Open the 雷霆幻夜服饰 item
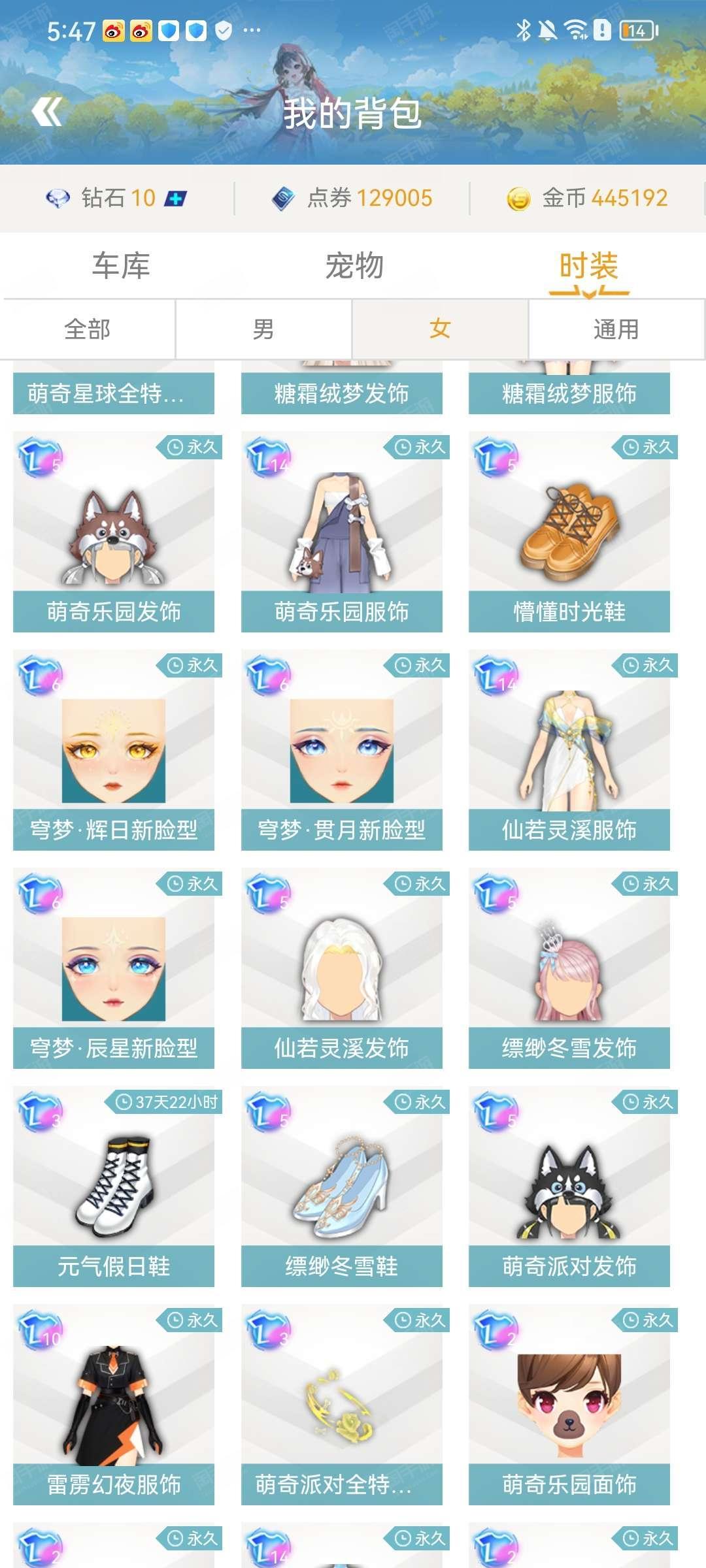The image size is (706, 1568). coord(114,1405)
